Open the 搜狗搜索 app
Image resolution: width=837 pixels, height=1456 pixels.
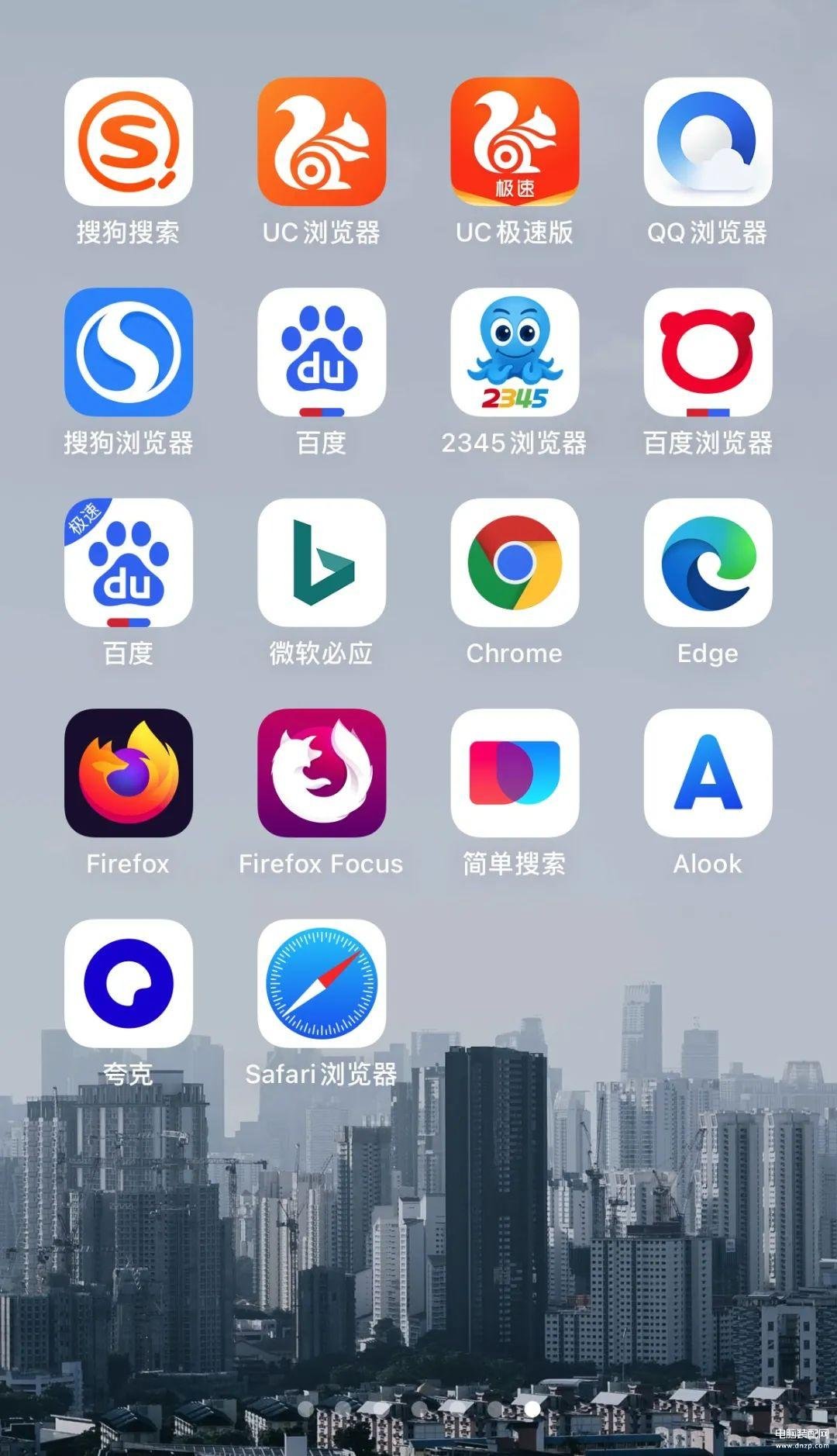click(128, 142)
